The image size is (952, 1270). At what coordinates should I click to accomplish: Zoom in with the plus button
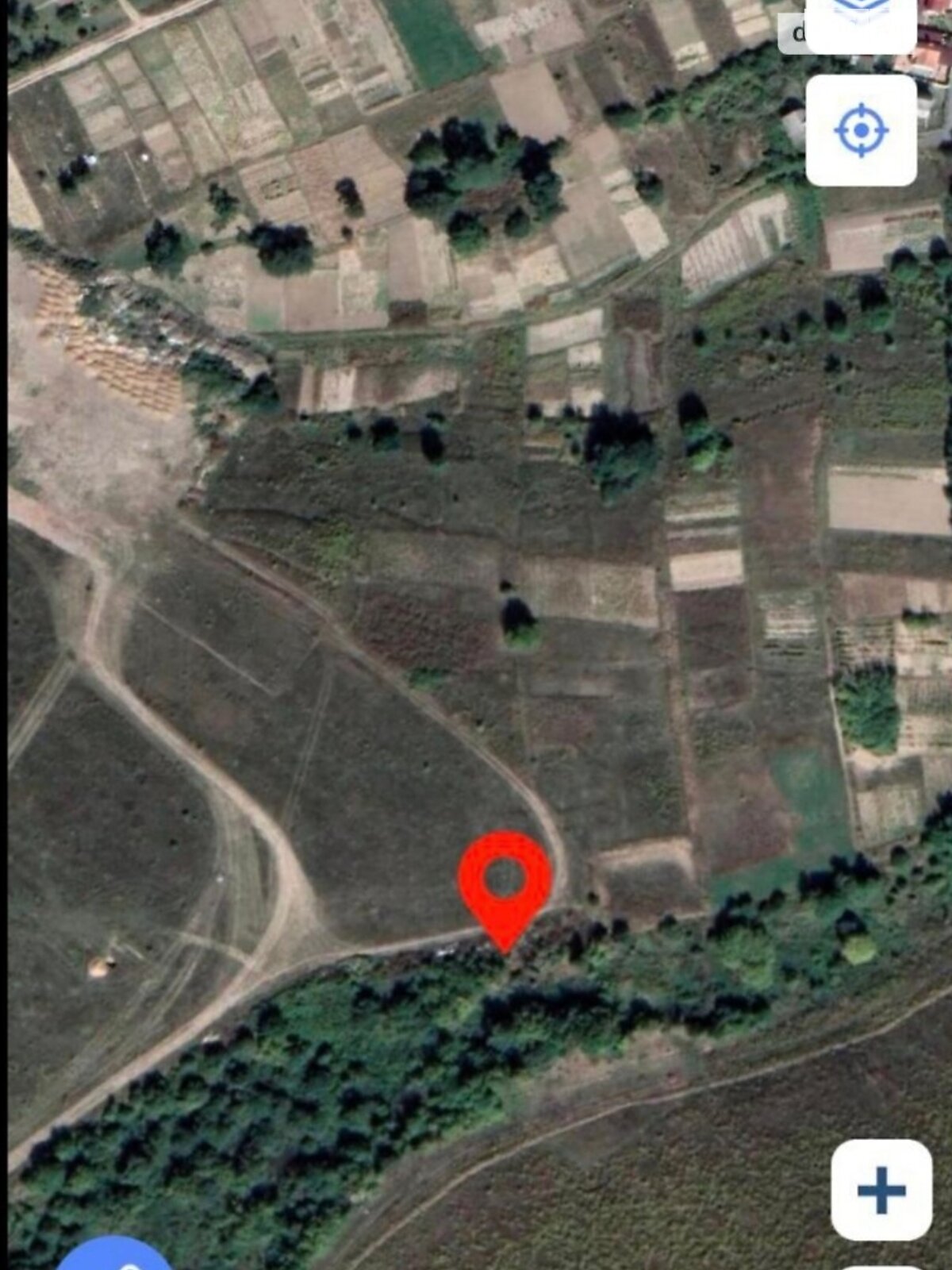coord(881,1189)
